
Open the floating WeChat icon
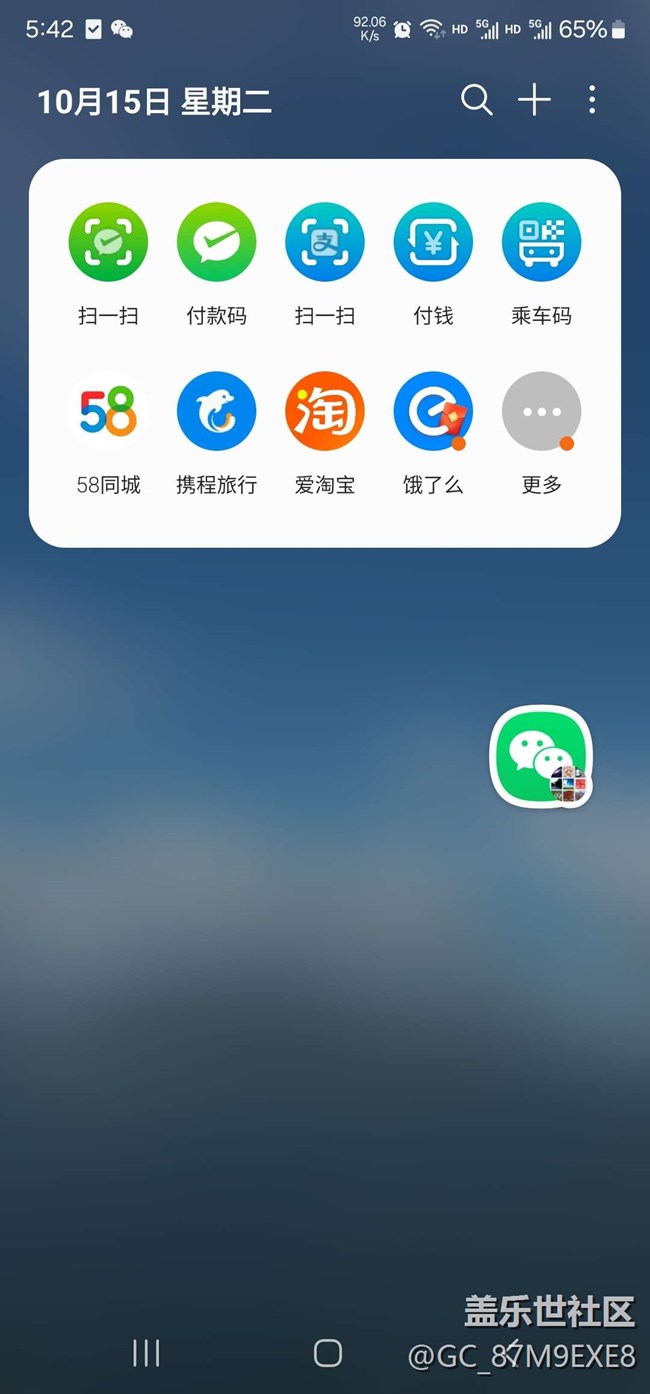[541, 757]
